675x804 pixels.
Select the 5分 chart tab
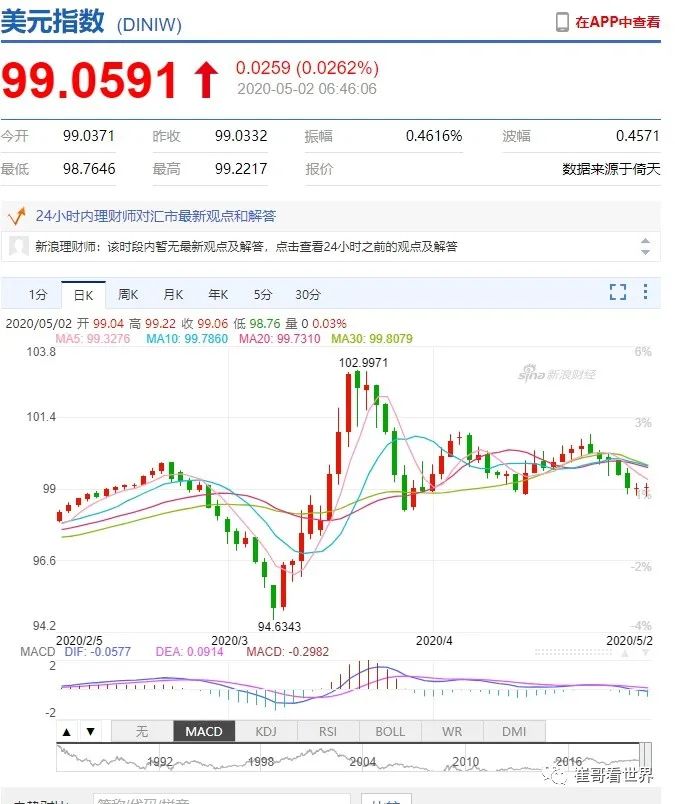(x=262, y=294)
